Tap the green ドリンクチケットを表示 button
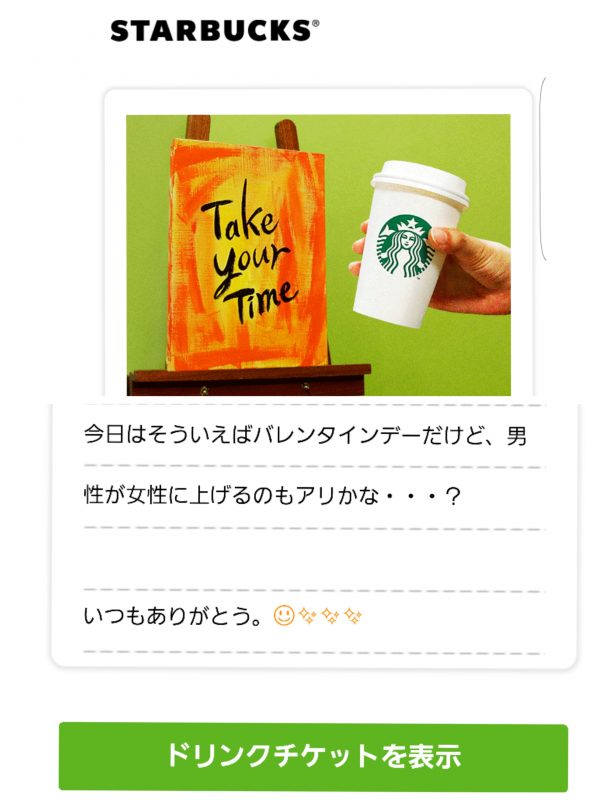 [312, 756]
